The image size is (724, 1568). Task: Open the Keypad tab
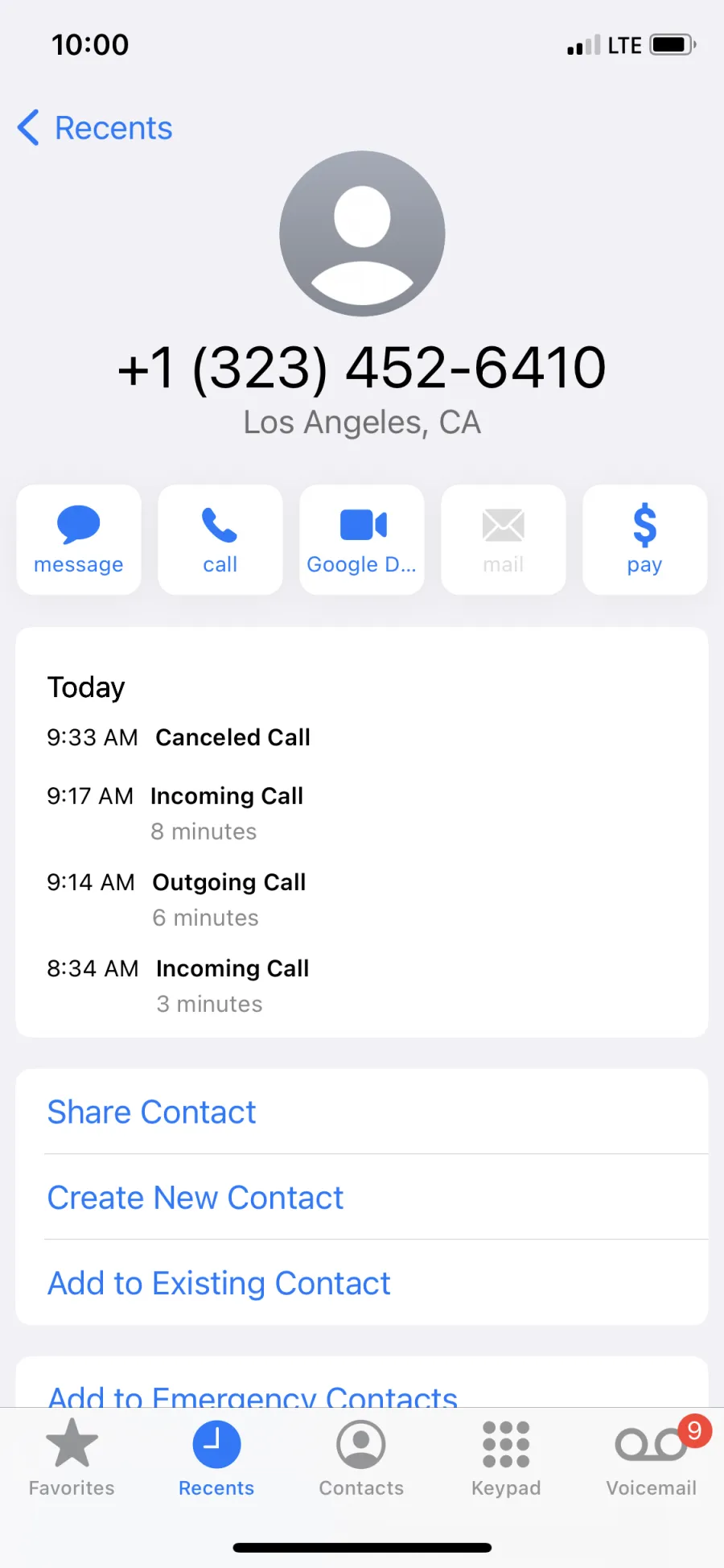pos(506,1459)
